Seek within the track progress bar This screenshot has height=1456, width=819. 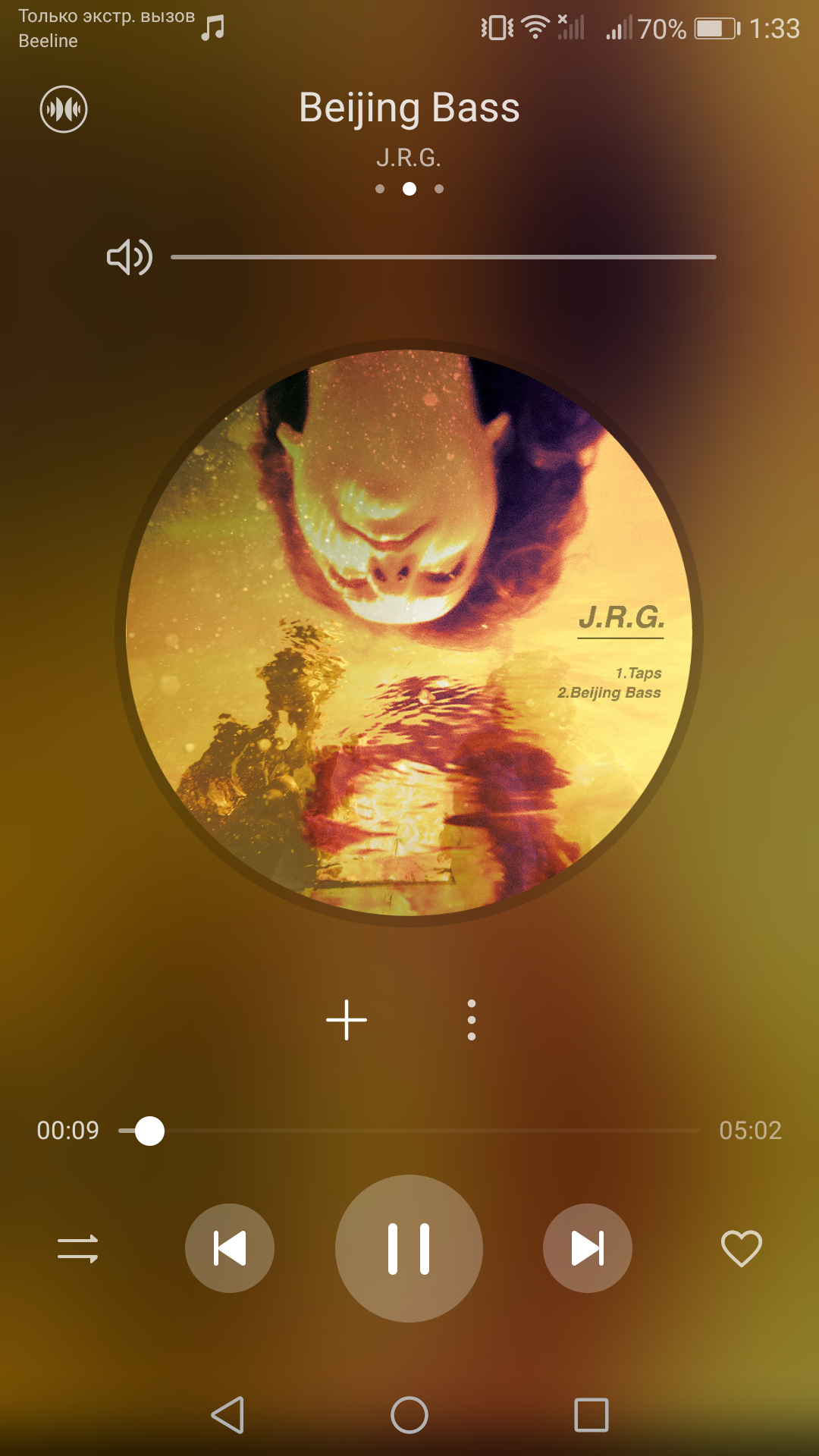pos(409,1131)
